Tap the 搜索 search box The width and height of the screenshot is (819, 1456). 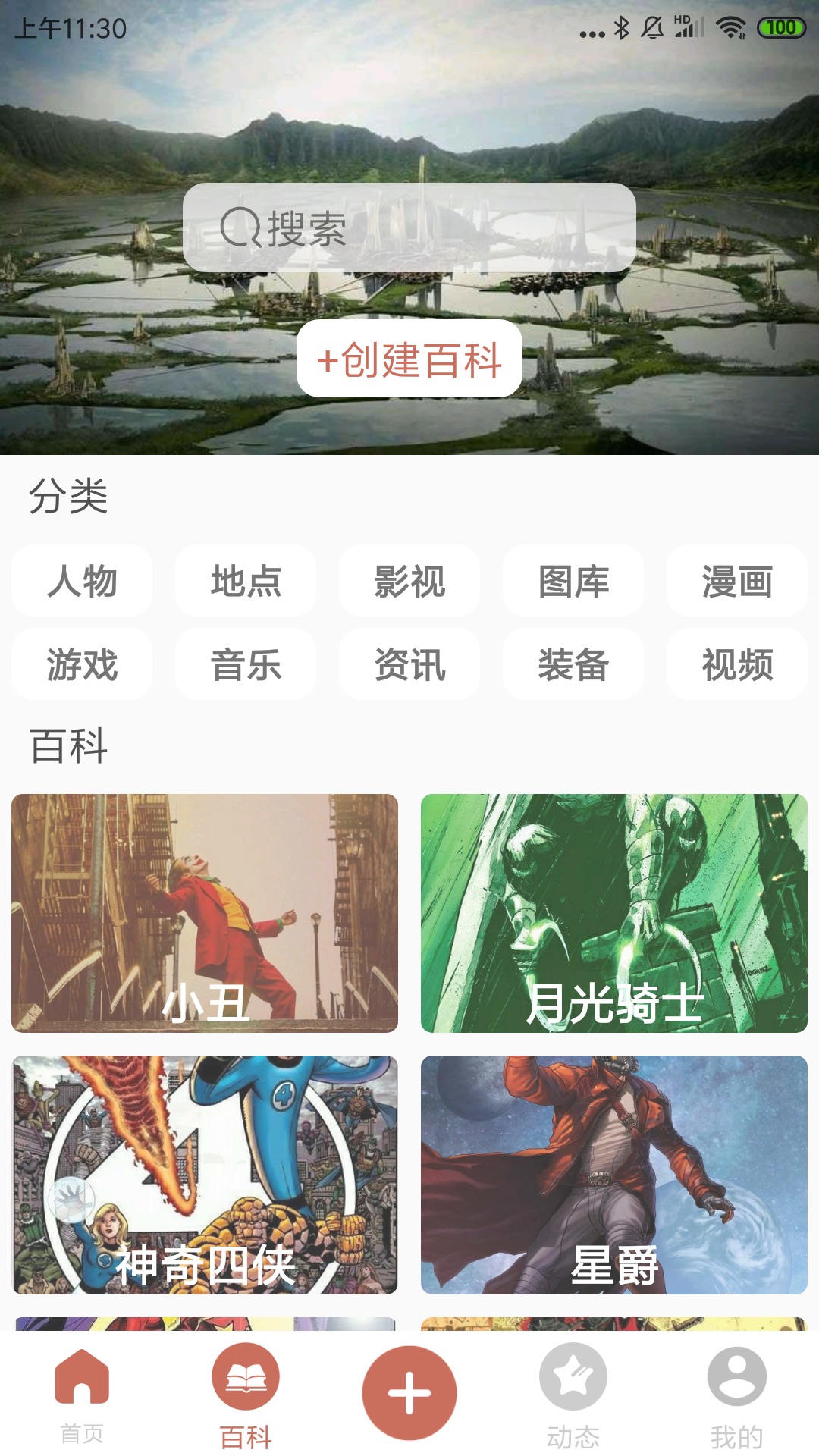[409, 227]
